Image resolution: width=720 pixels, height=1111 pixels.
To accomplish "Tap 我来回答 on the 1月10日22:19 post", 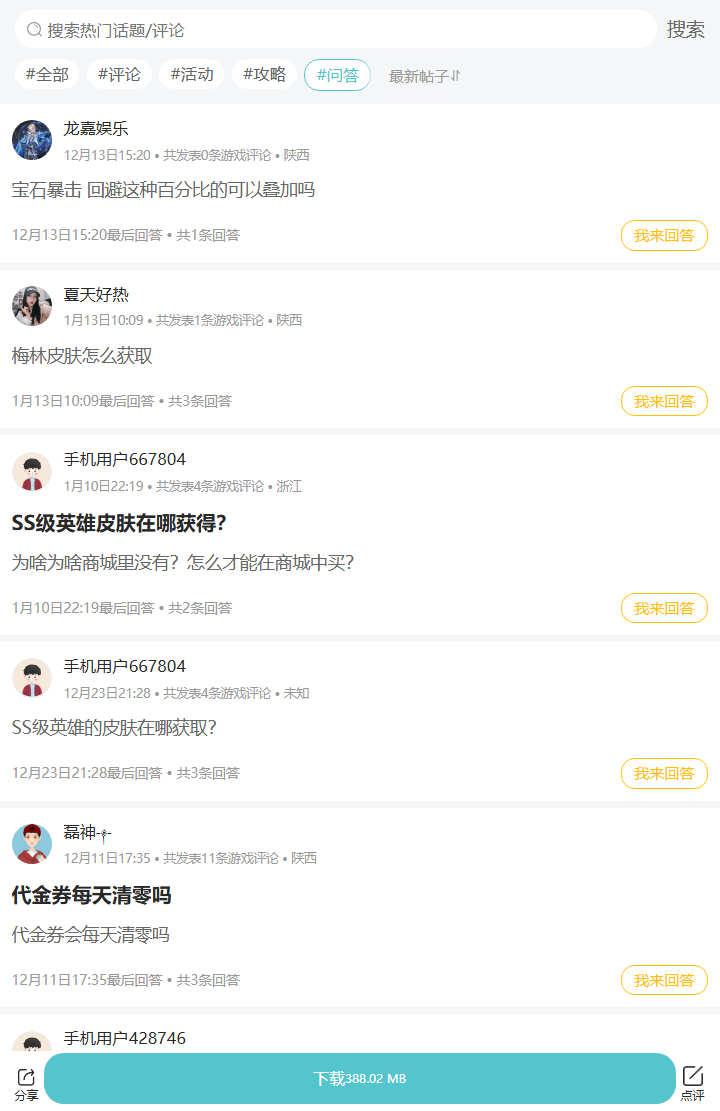I will [x=664, y=608].
